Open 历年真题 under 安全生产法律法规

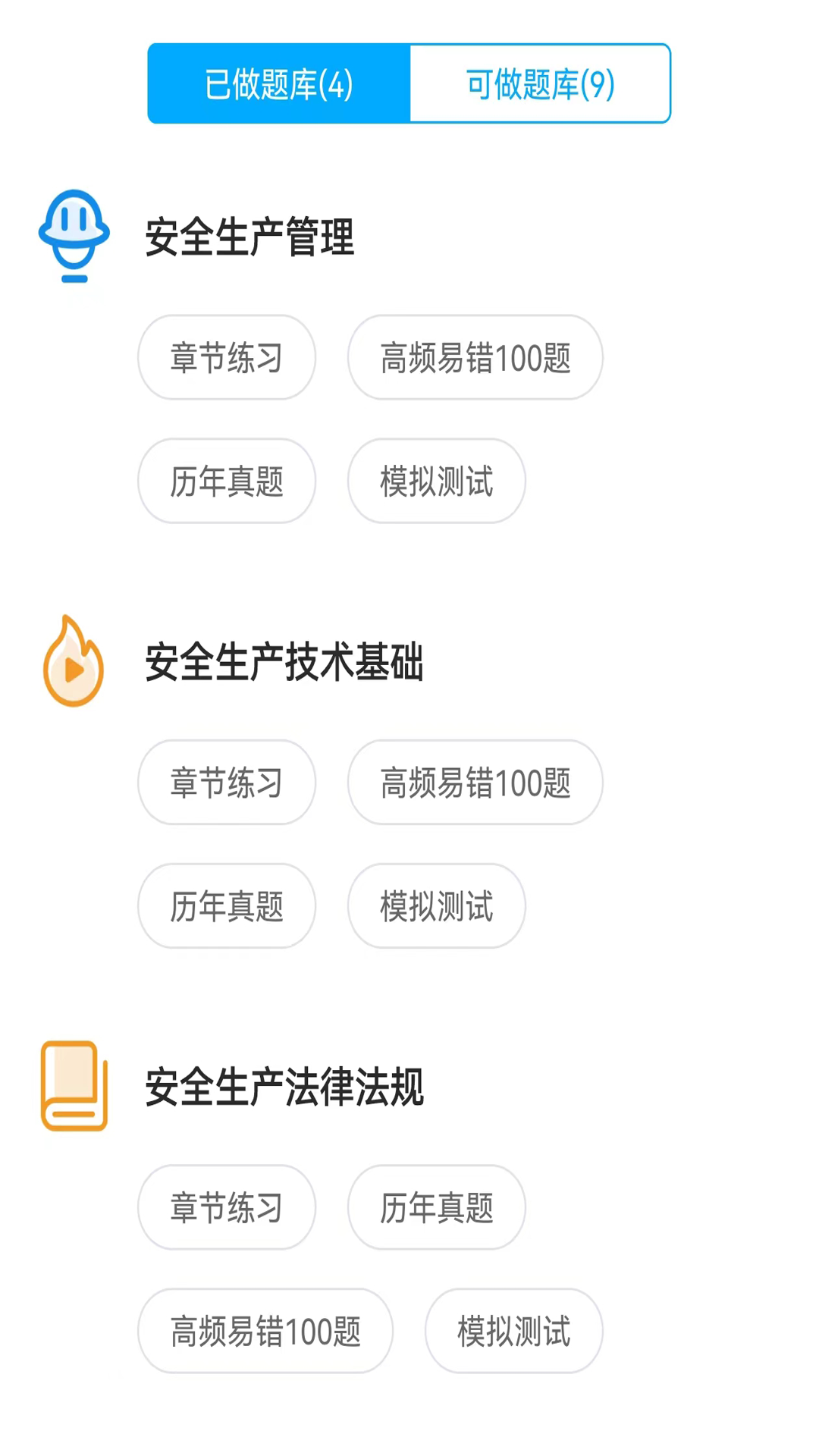pyautogui.click(x=436, y=1207)
